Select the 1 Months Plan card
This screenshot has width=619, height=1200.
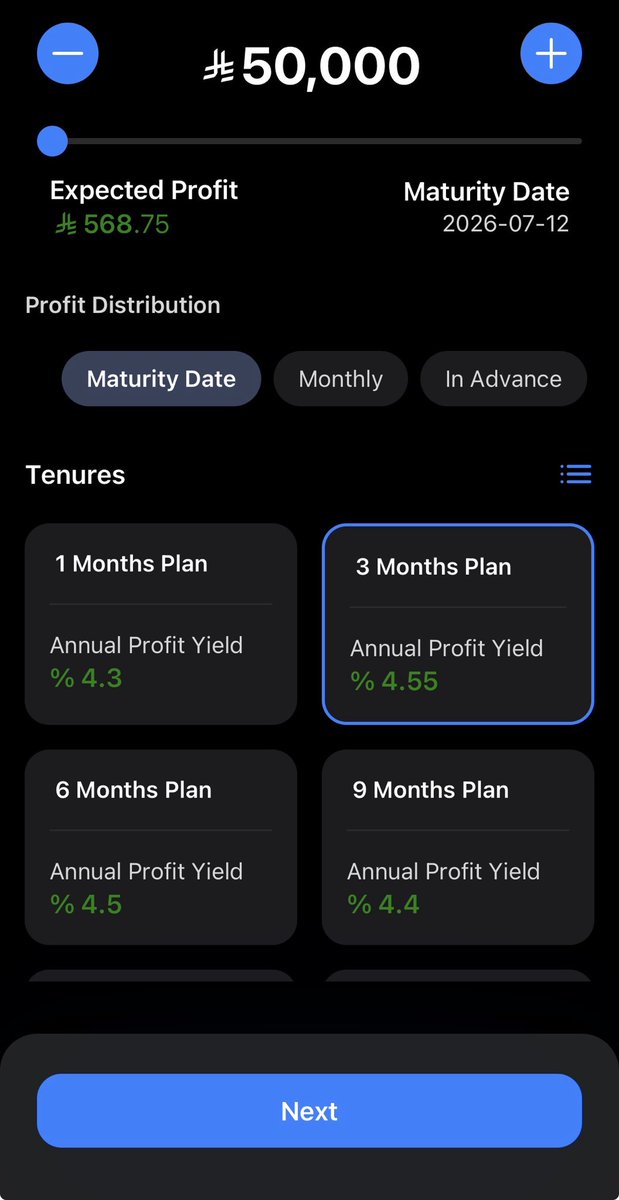coord(161,625)
